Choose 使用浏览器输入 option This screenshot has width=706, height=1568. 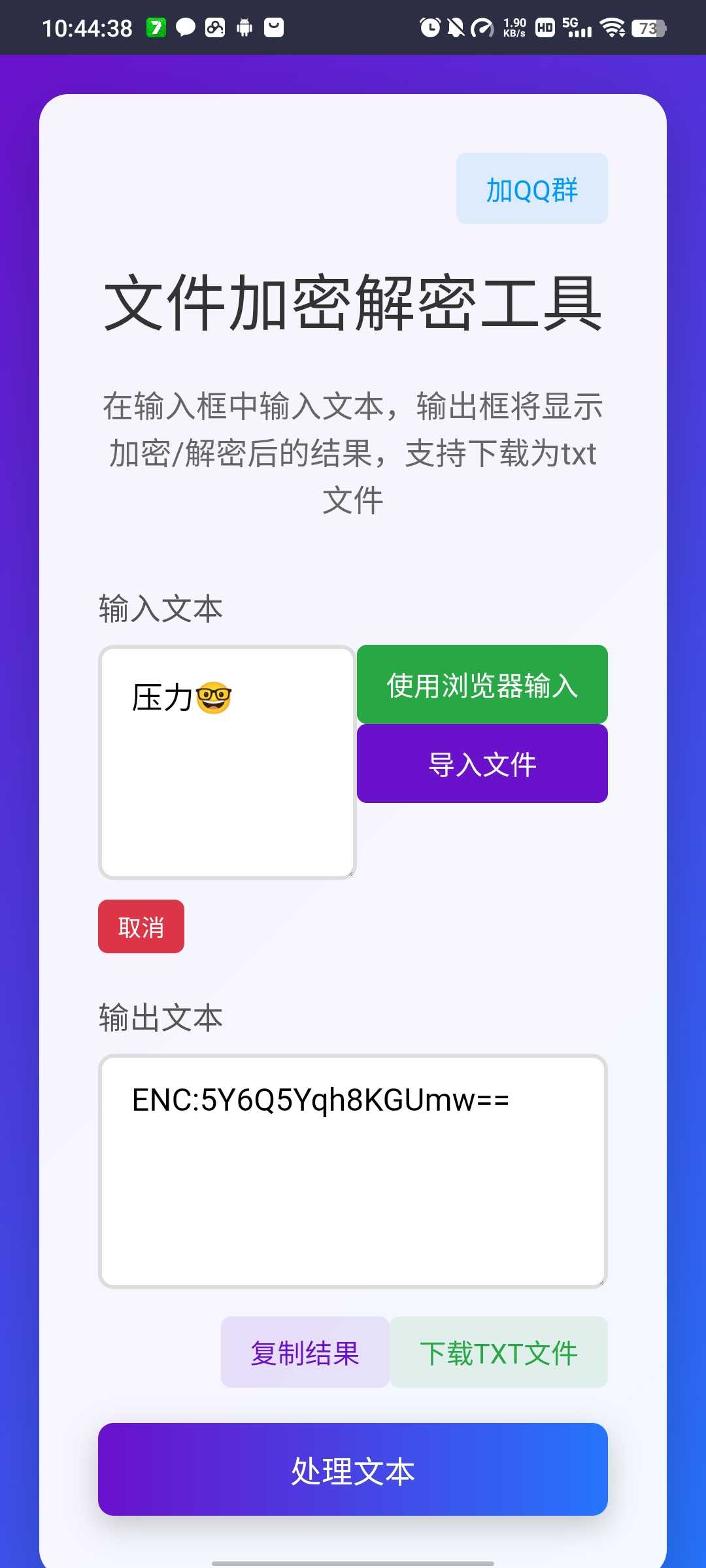coord(482,685)
